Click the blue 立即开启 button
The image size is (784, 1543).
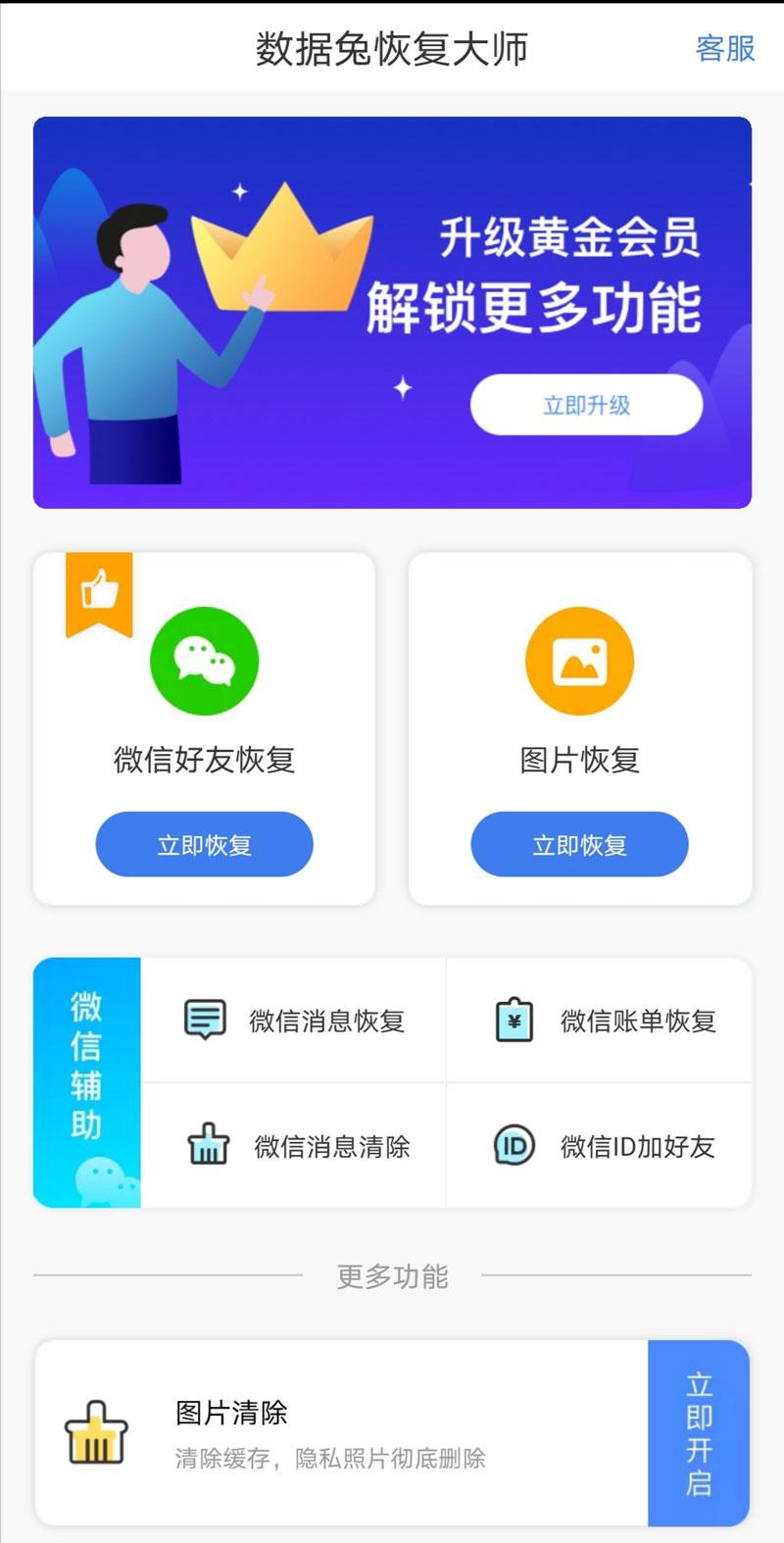(x=701, y=1429)
